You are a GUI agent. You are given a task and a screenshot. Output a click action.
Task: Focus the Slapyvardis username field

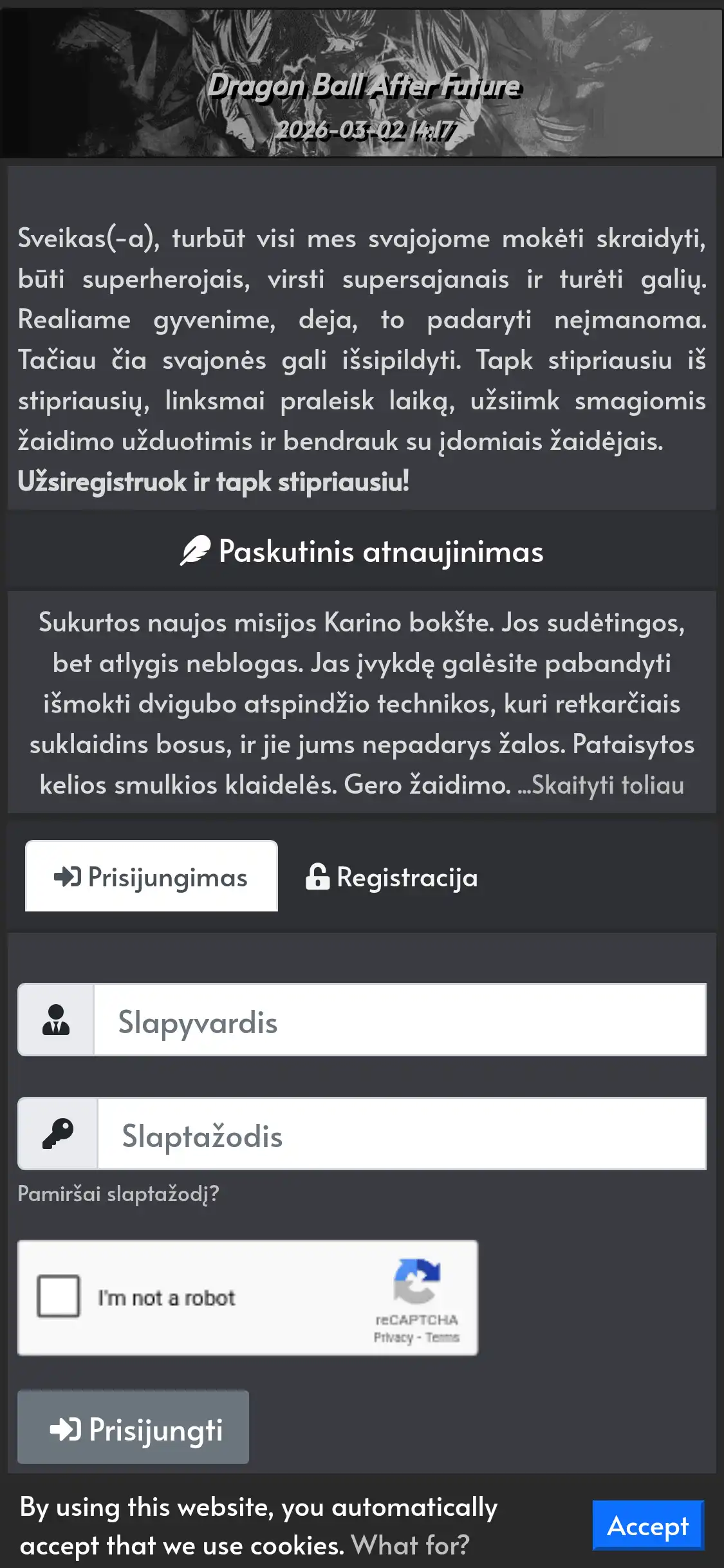[399, 1022]
